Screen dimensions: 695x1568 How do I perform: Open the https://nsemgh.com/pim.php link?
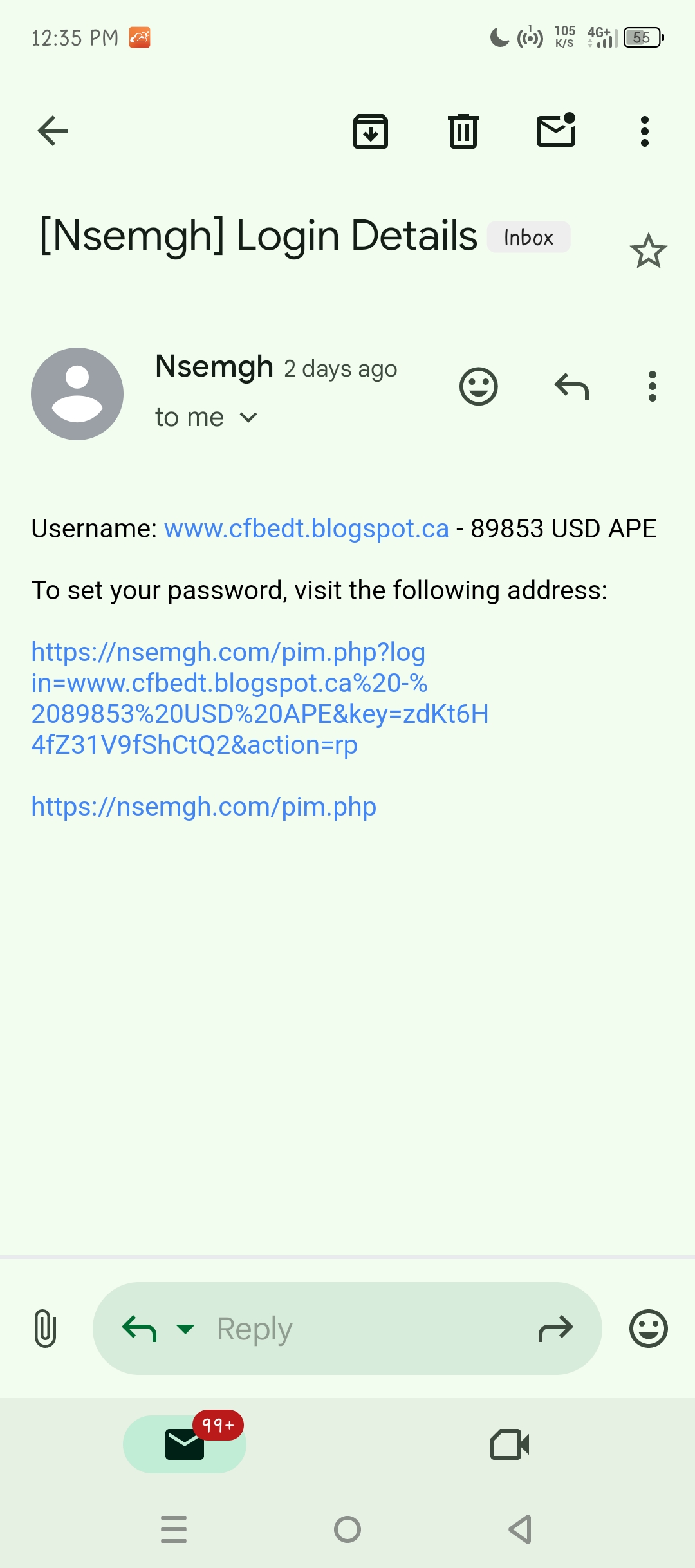[x=203, y=807]
